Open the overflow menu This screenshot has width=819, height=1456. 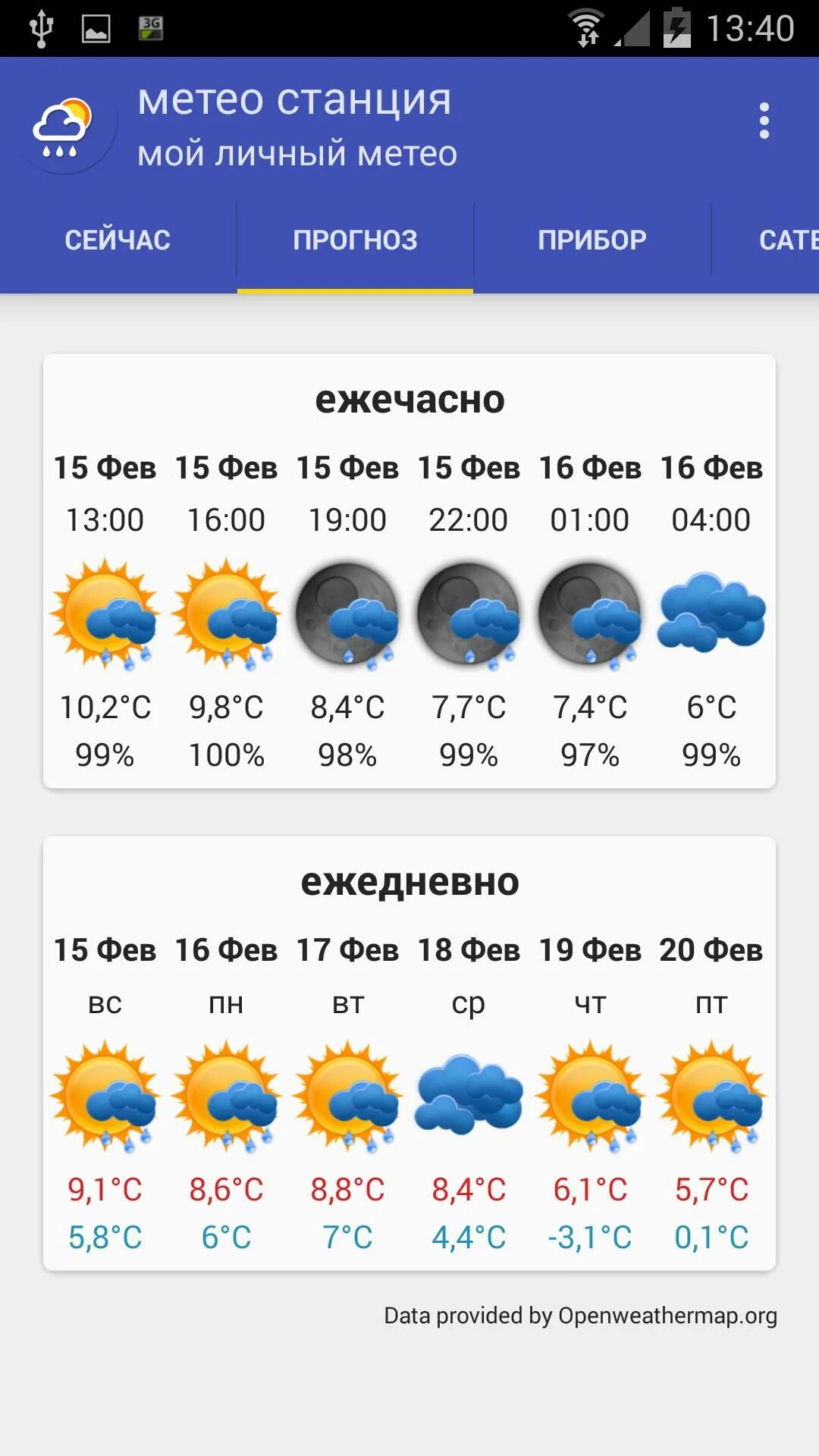tap(764, 121)
